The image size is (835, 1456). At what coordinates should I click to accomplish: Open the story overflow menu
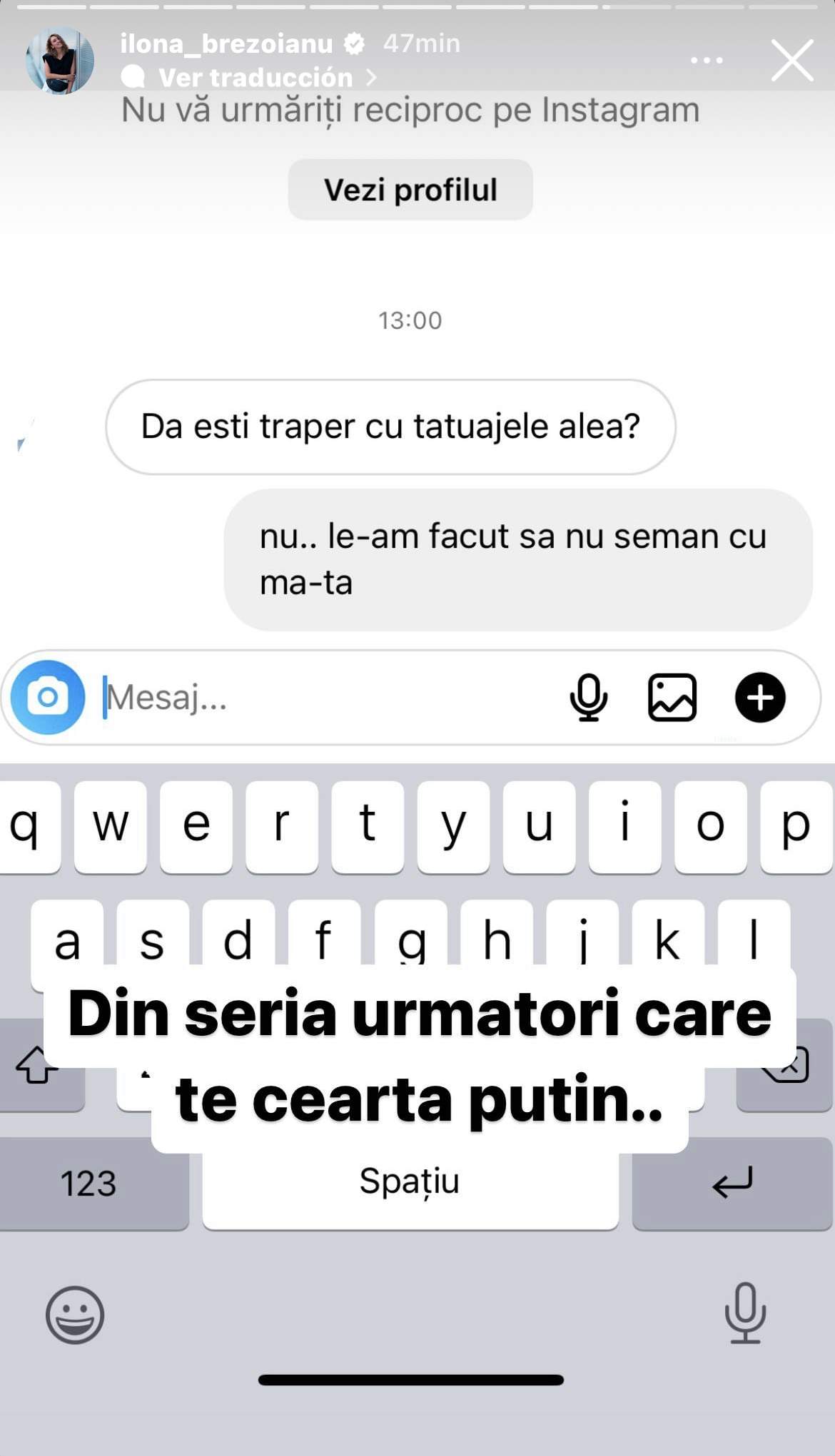coord(707,61)
